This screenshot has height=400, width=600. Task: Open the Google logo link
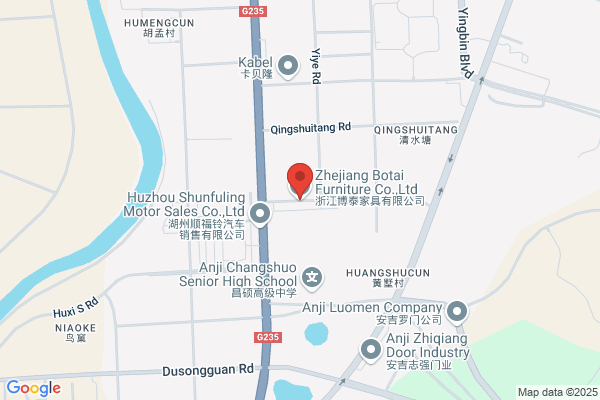click(34, 388)
